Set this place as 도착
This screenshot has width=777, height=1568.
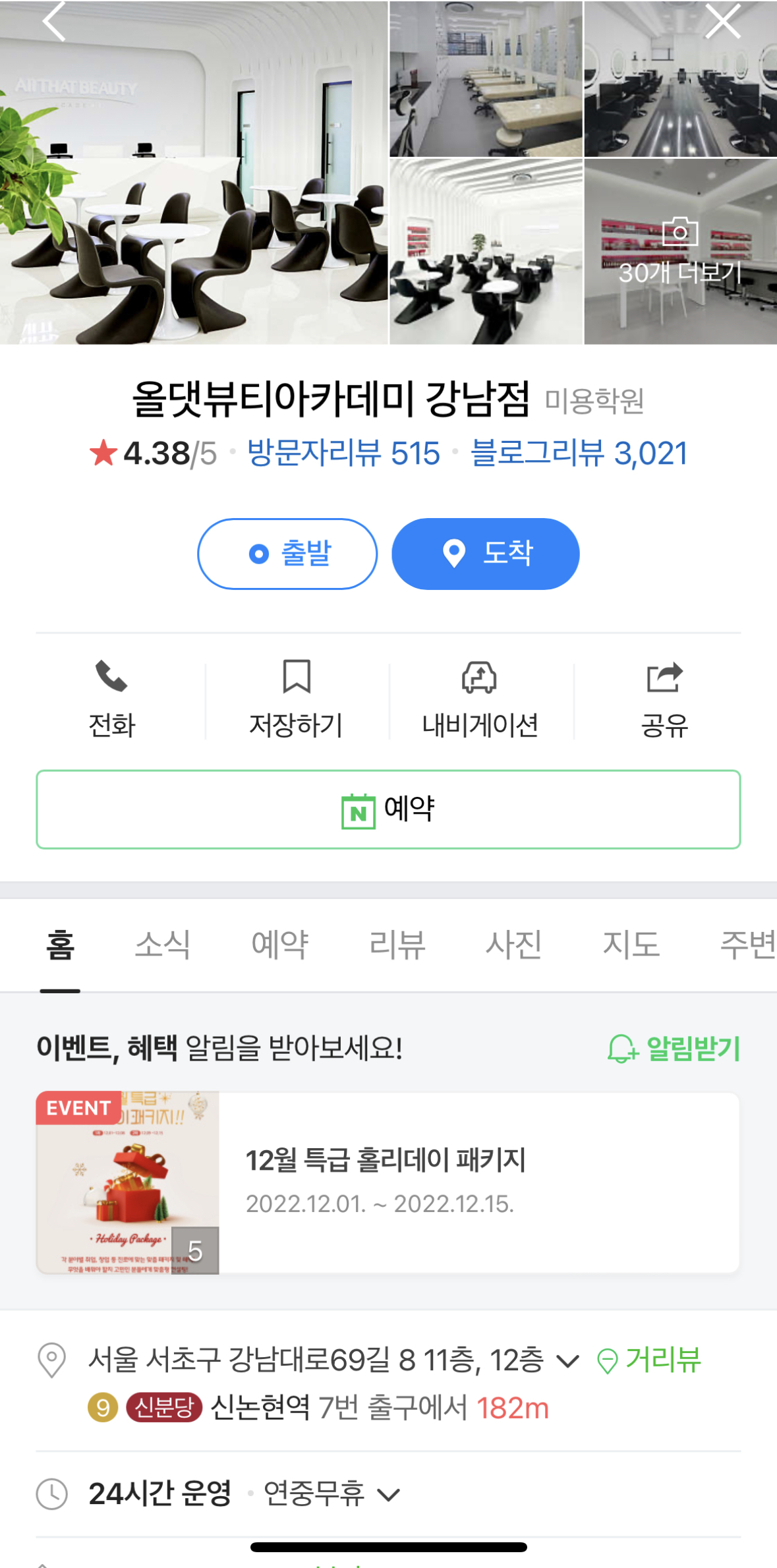point(486,554)
